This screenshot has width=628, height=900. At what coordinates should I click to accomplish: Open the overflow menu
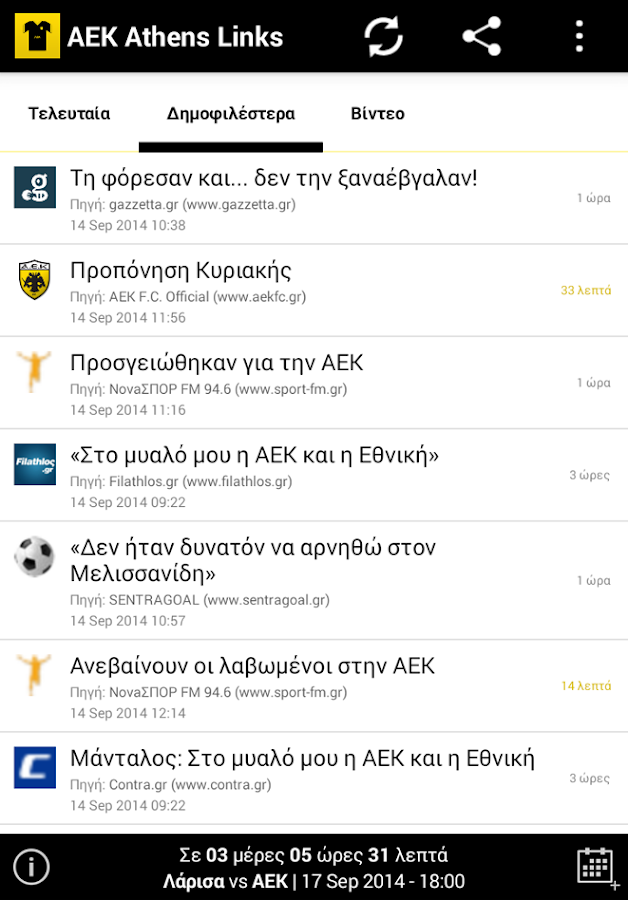point(579,37)
